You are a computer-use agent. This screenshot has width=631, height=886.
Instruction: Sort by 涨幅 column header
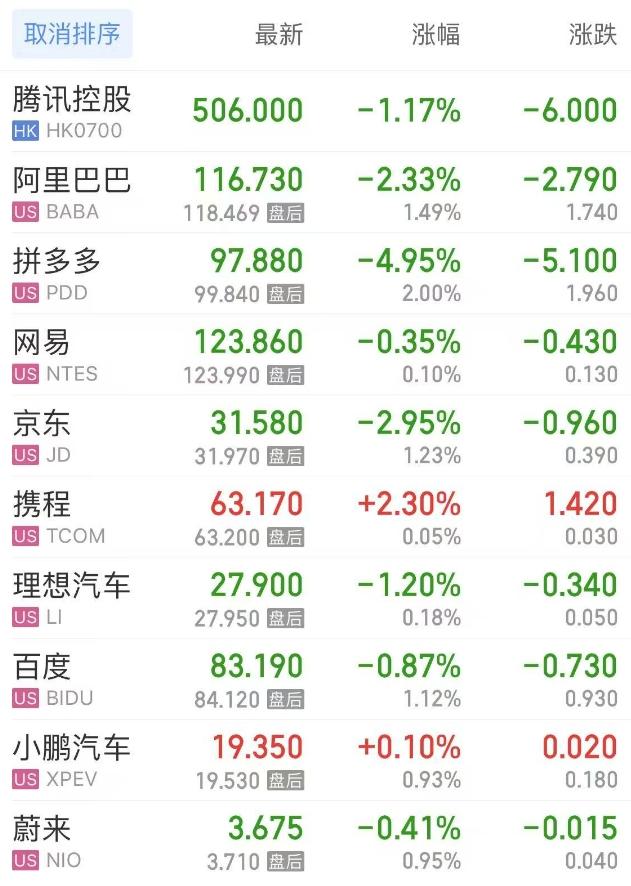pos(436,34)
